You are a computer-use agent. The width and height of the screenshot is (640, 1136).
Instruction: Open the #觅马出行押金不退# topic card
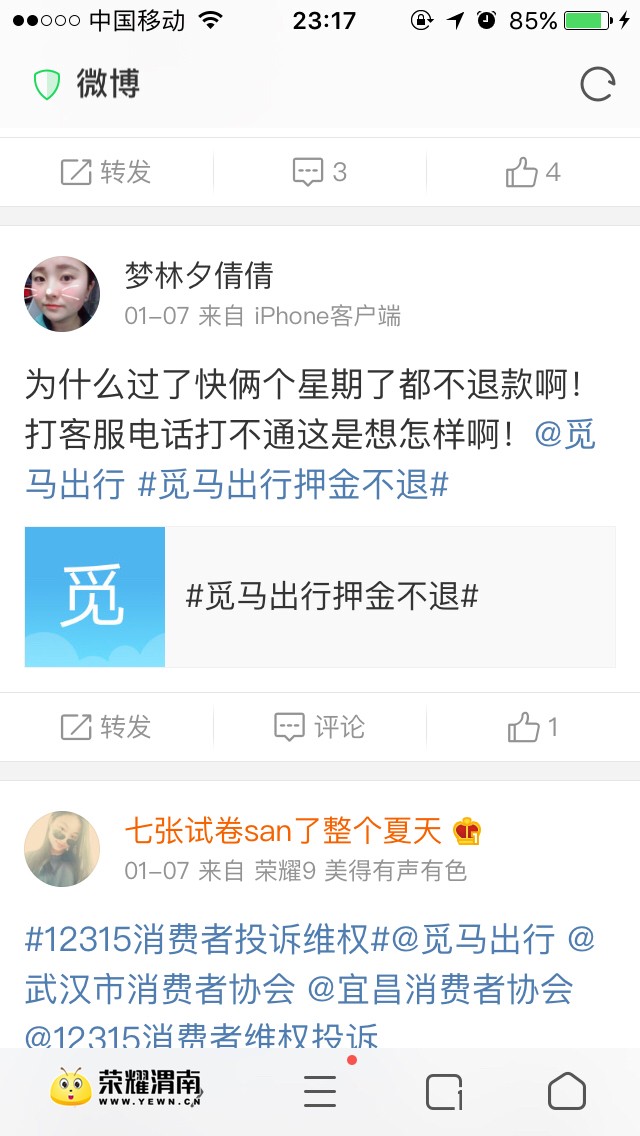pos(320,597)
